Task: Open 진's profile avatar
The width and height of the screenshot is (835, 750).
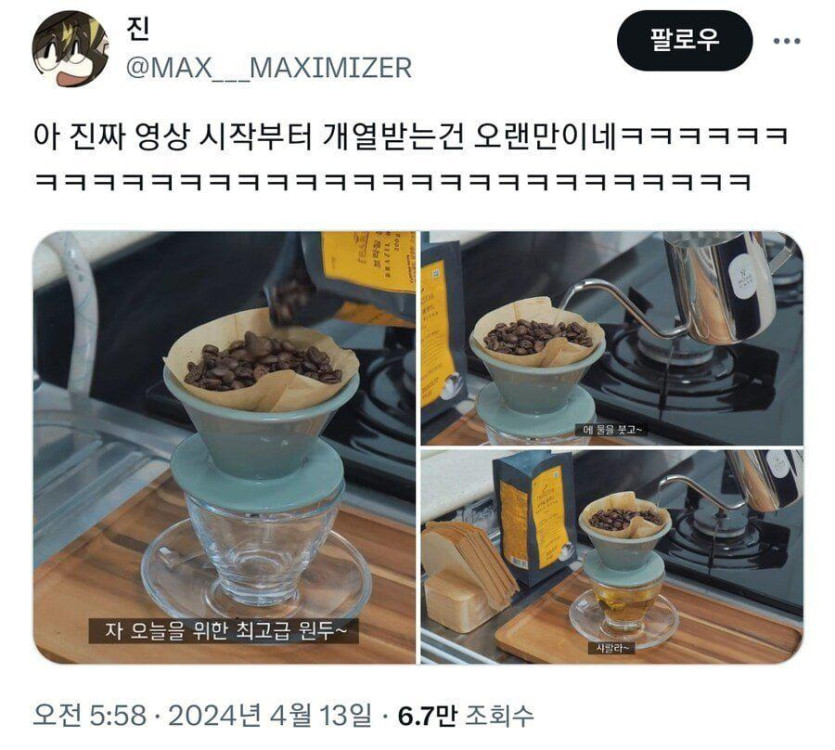Action: pos(70,49)
